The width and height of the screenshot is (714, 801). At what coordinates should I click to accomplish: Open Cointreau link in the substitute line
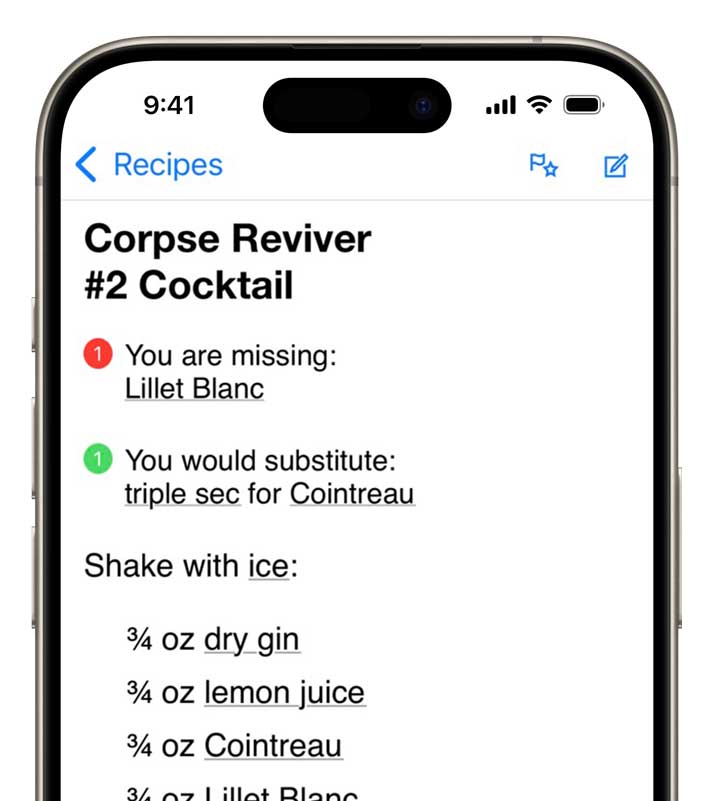click(x=352, y=494)
